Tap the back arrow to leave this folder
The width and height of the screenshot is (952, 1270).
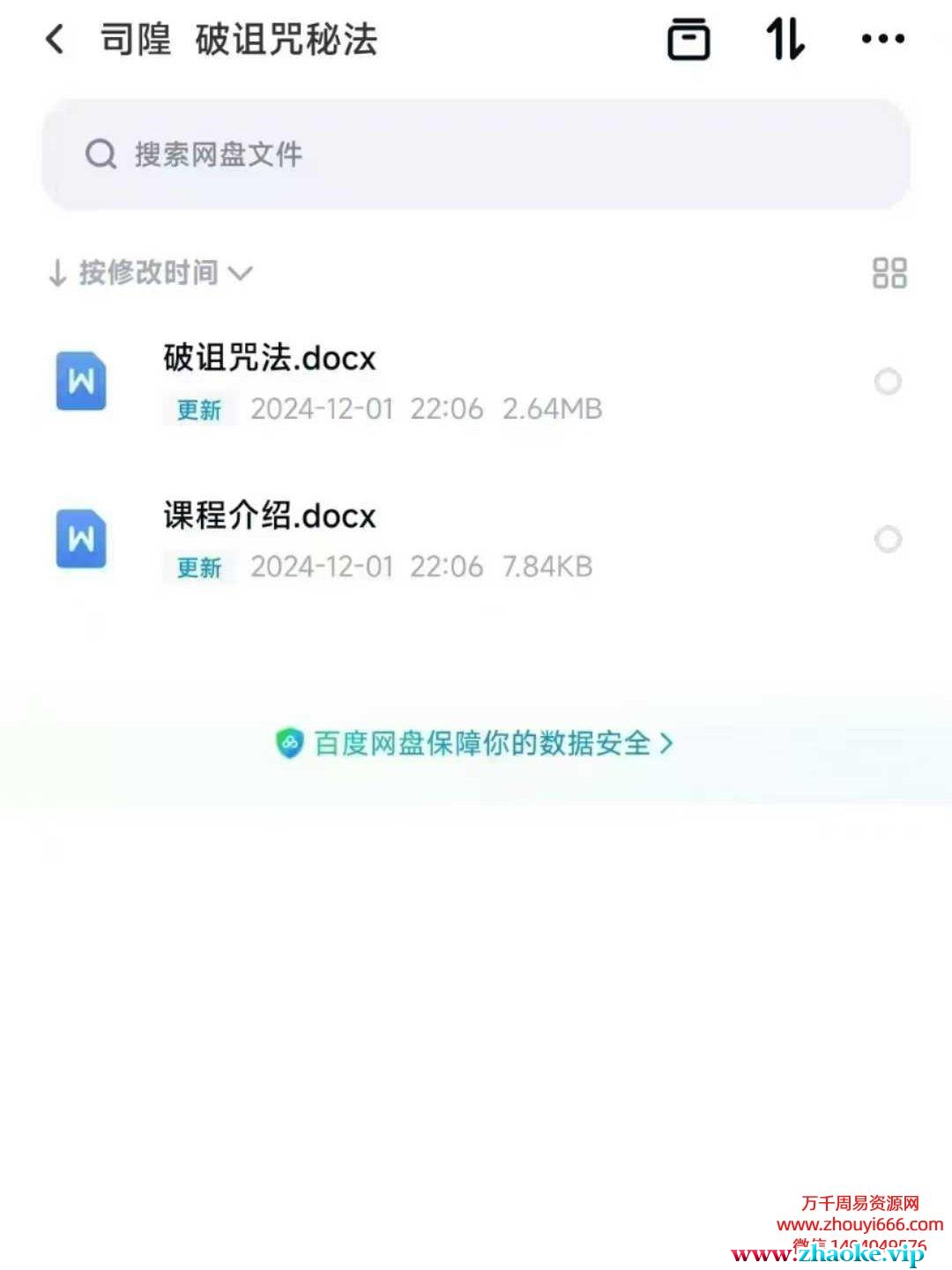point(55,41)
